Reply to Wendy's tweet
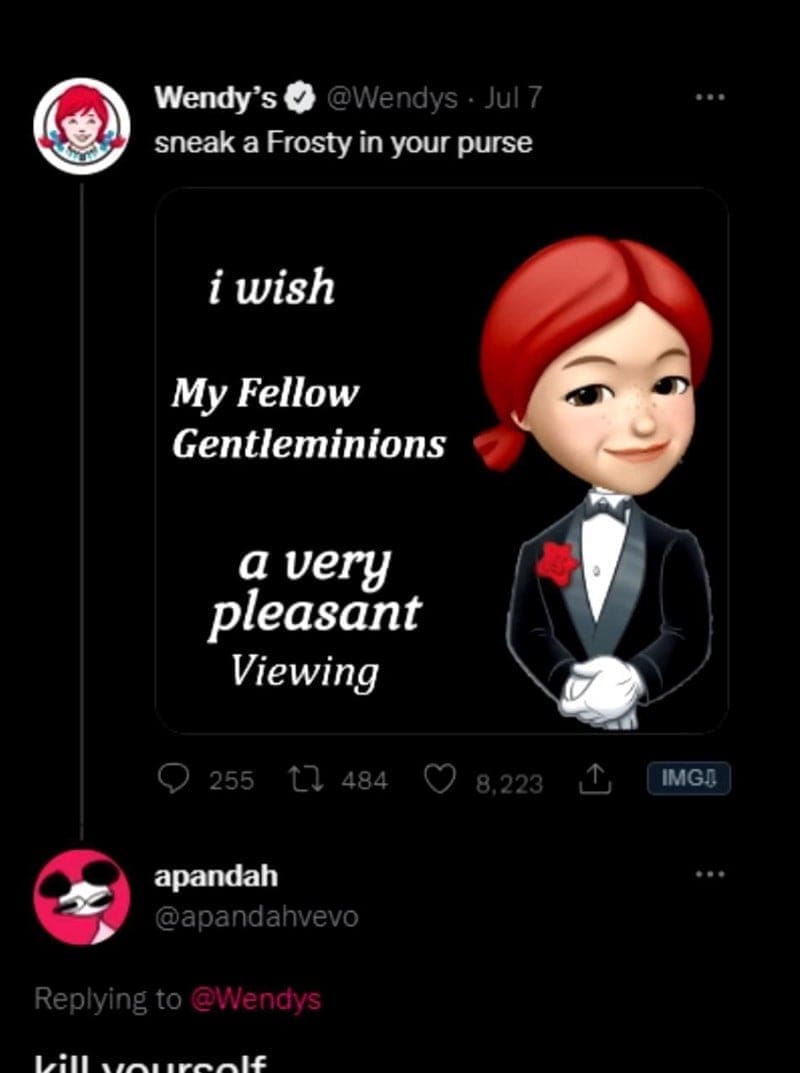 point(176,780)
